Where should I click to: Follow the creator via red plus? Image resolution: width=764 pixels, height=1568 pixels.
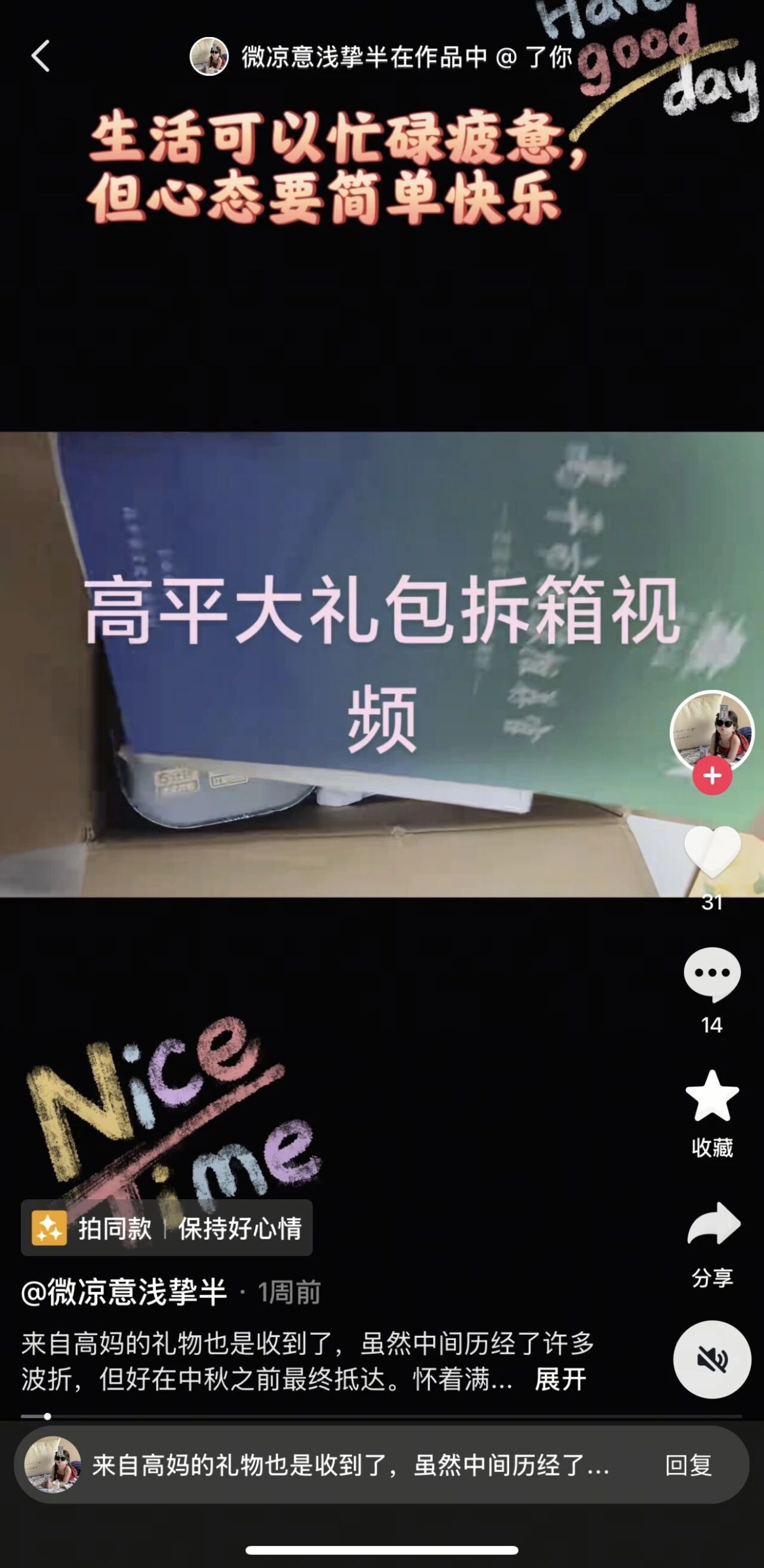click(711, 776)
